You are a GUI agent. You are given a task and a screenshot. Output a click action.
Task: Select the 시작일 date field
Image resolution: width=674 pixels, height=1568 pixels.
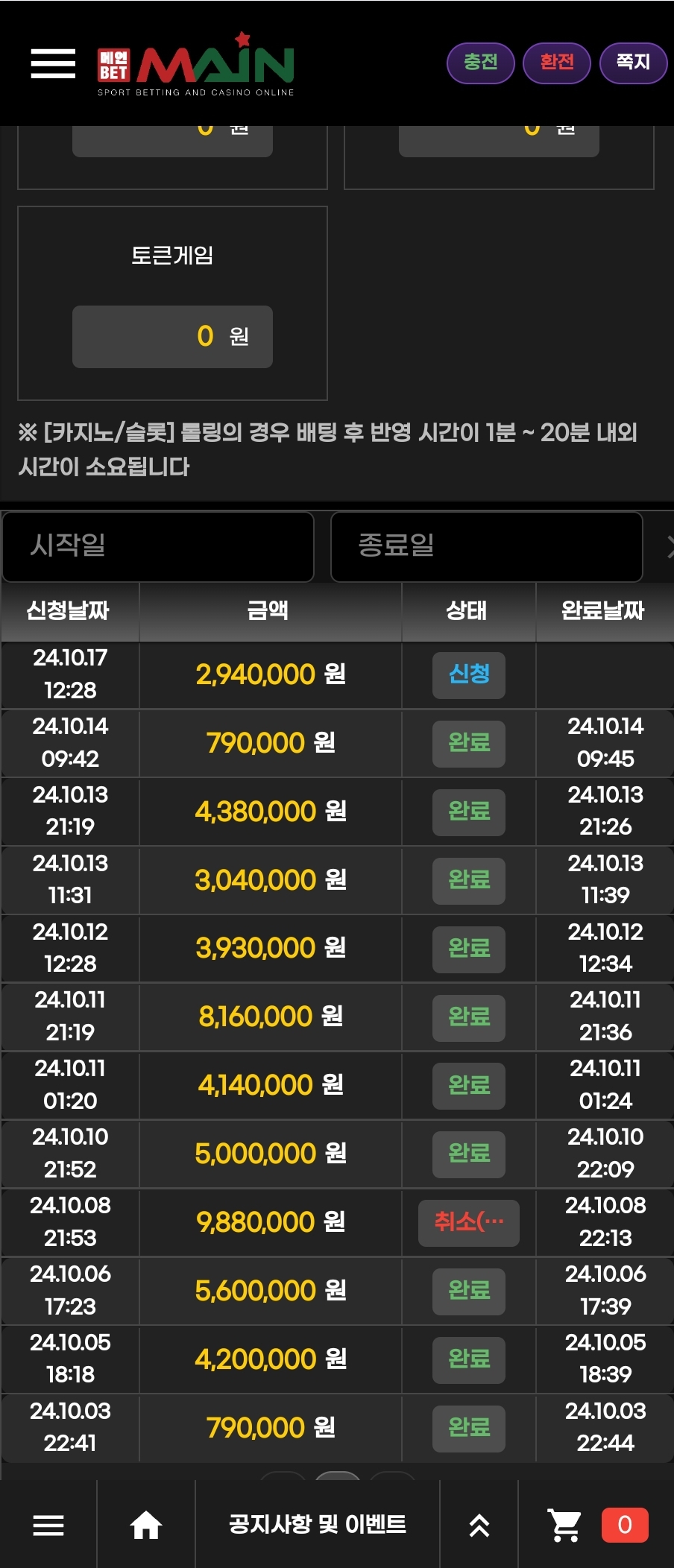point(158,546)
